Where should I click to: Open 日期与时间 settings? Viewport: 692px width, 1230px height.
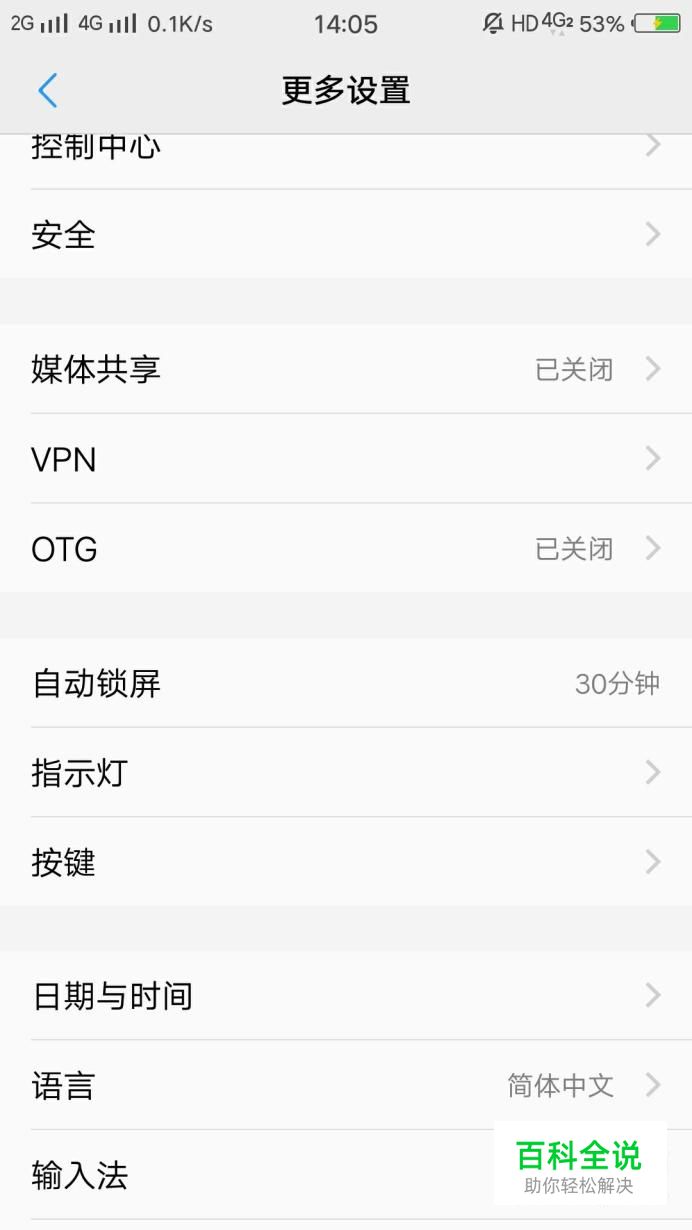click(x=346, y=995)
